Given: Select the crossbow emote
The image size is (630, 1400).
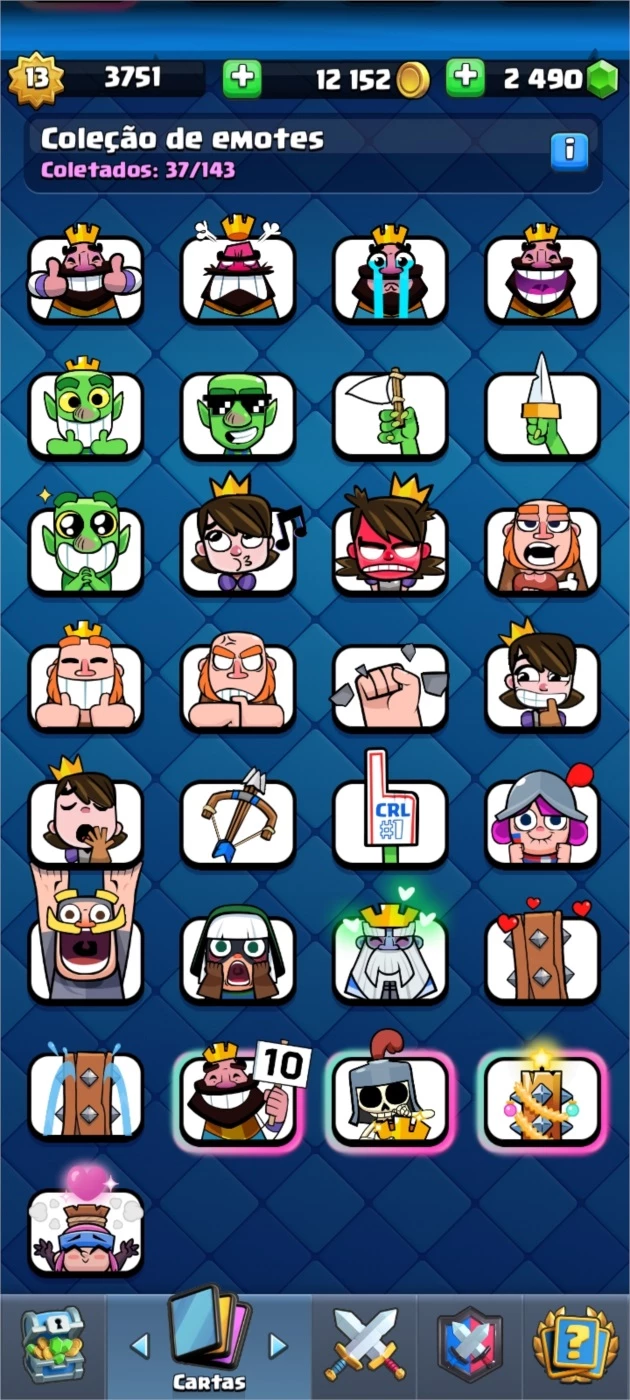Looking at the screenshot, I should pos(238,822).
